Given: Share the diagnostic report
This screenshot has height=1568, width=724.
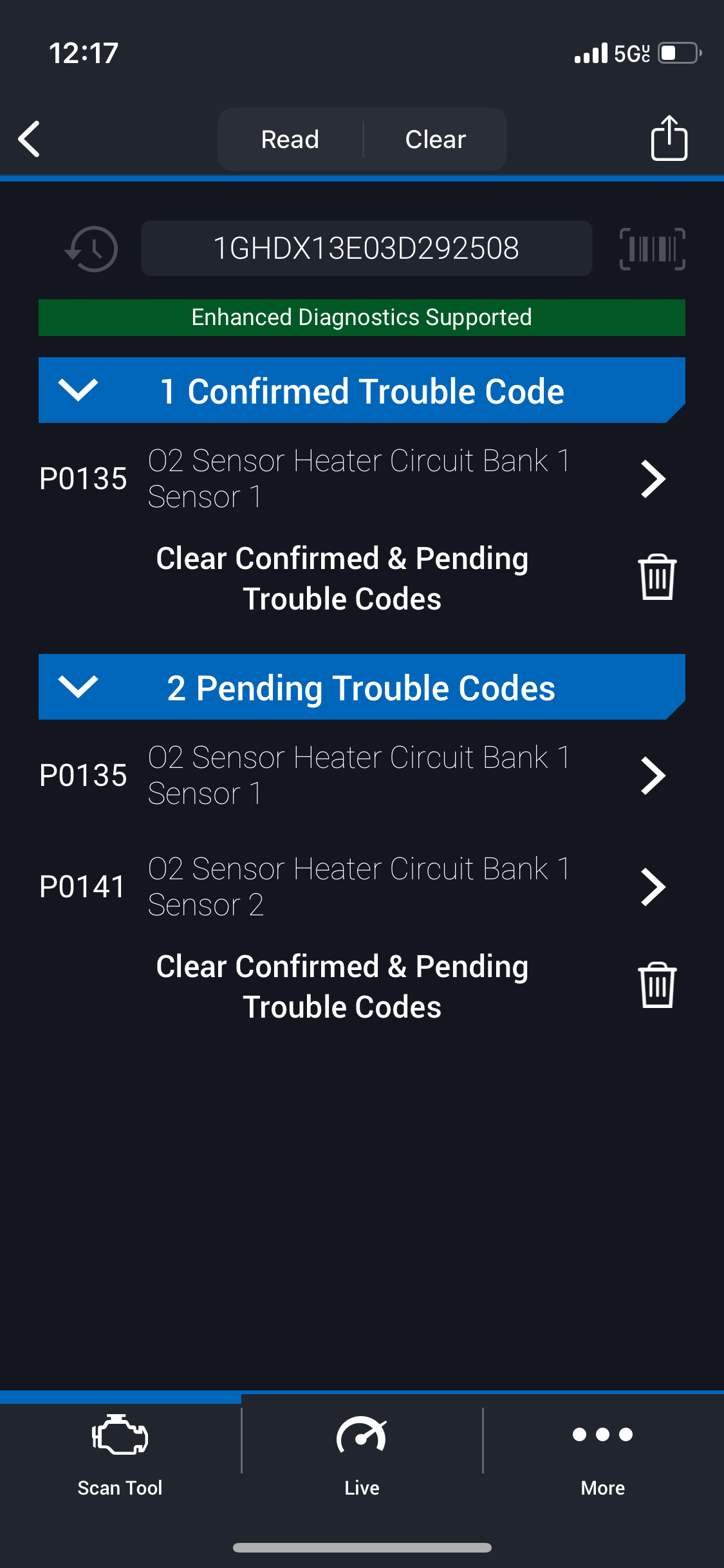Looking at the screenshot, I should (x=669, y=138).
